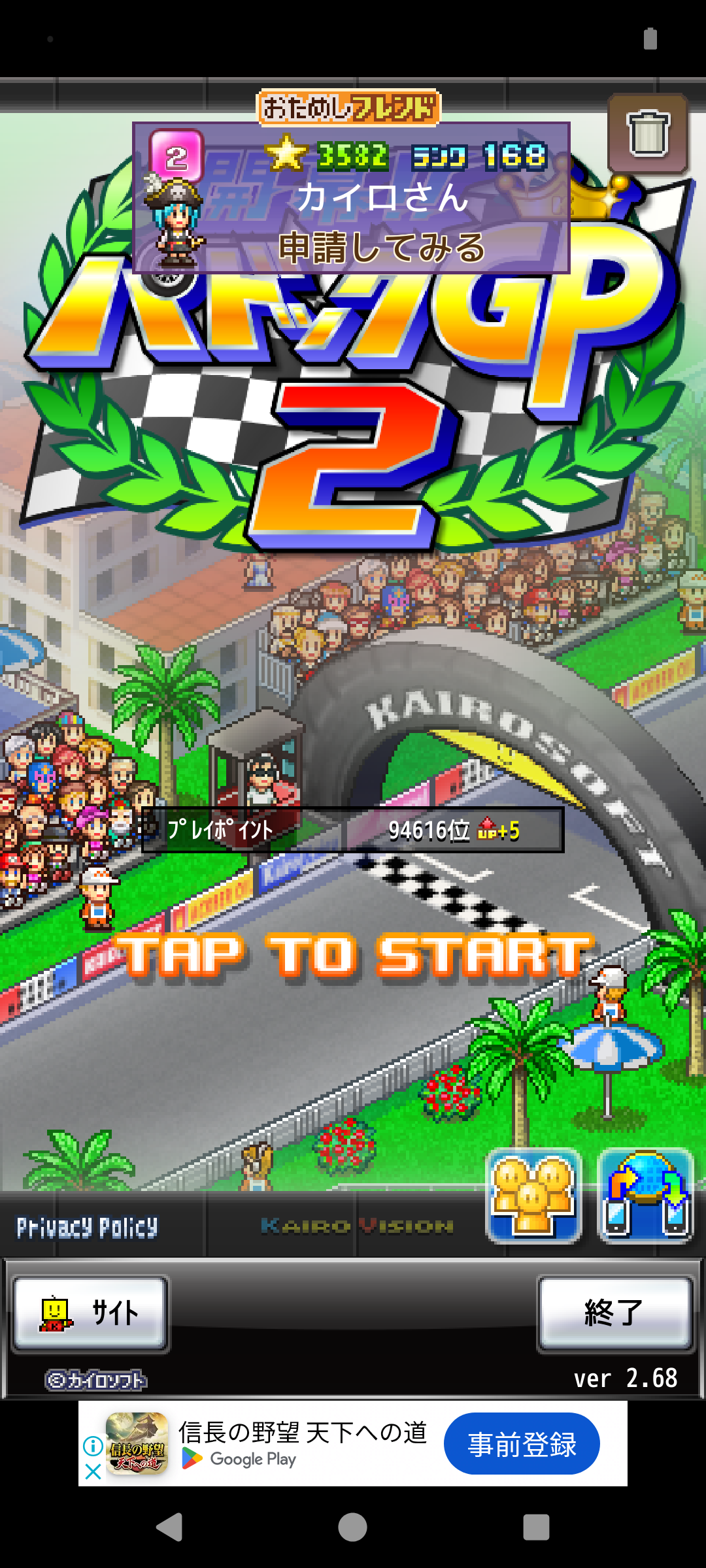The image size is (706, 1568).
Task: Go to the system home screen
Action: pos(352,1527)
